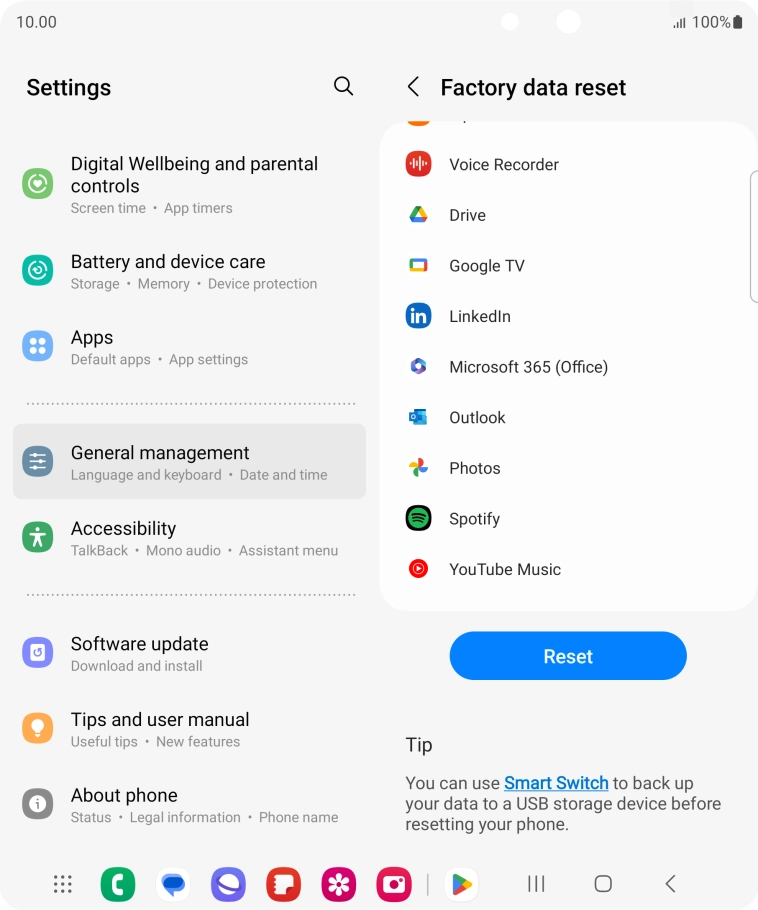Show recent apps
This screenshot has height=910, width=758.
coord(536,884)
